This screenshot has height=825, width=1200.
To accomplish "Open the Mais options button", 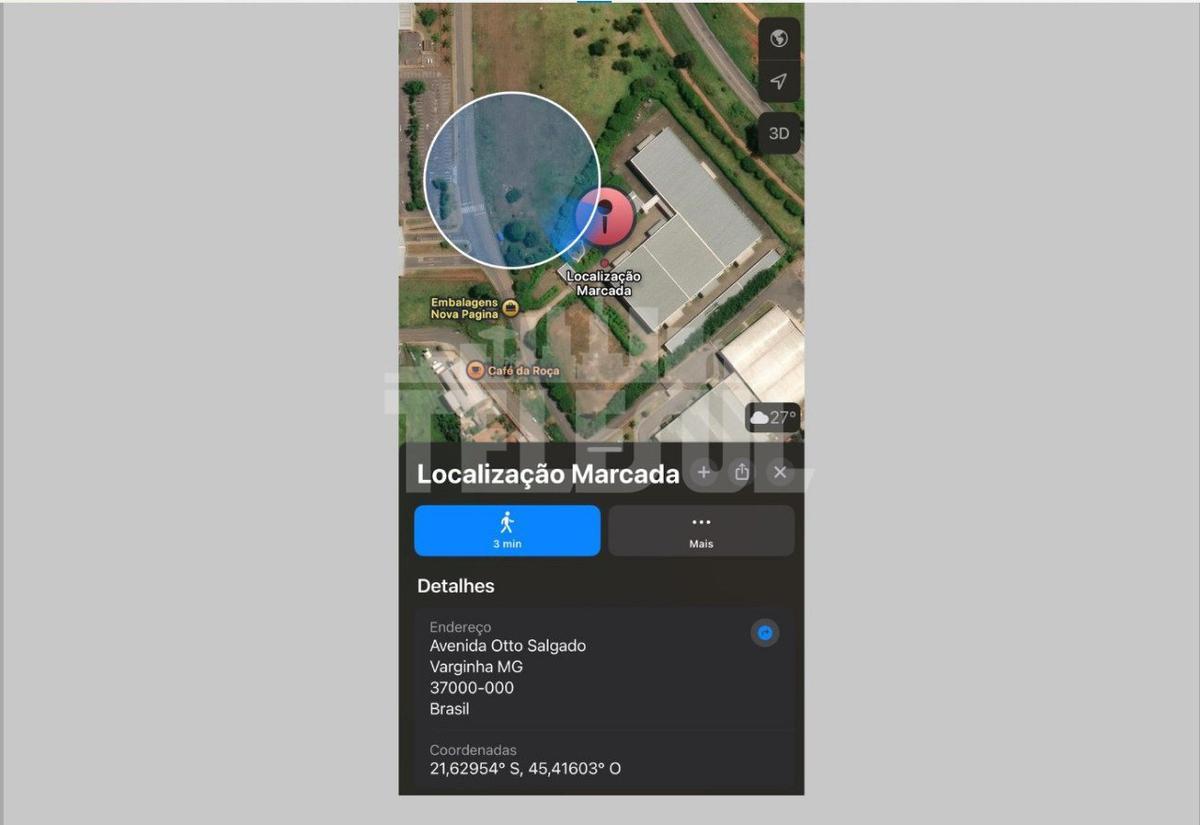I will tap(701, 530).
